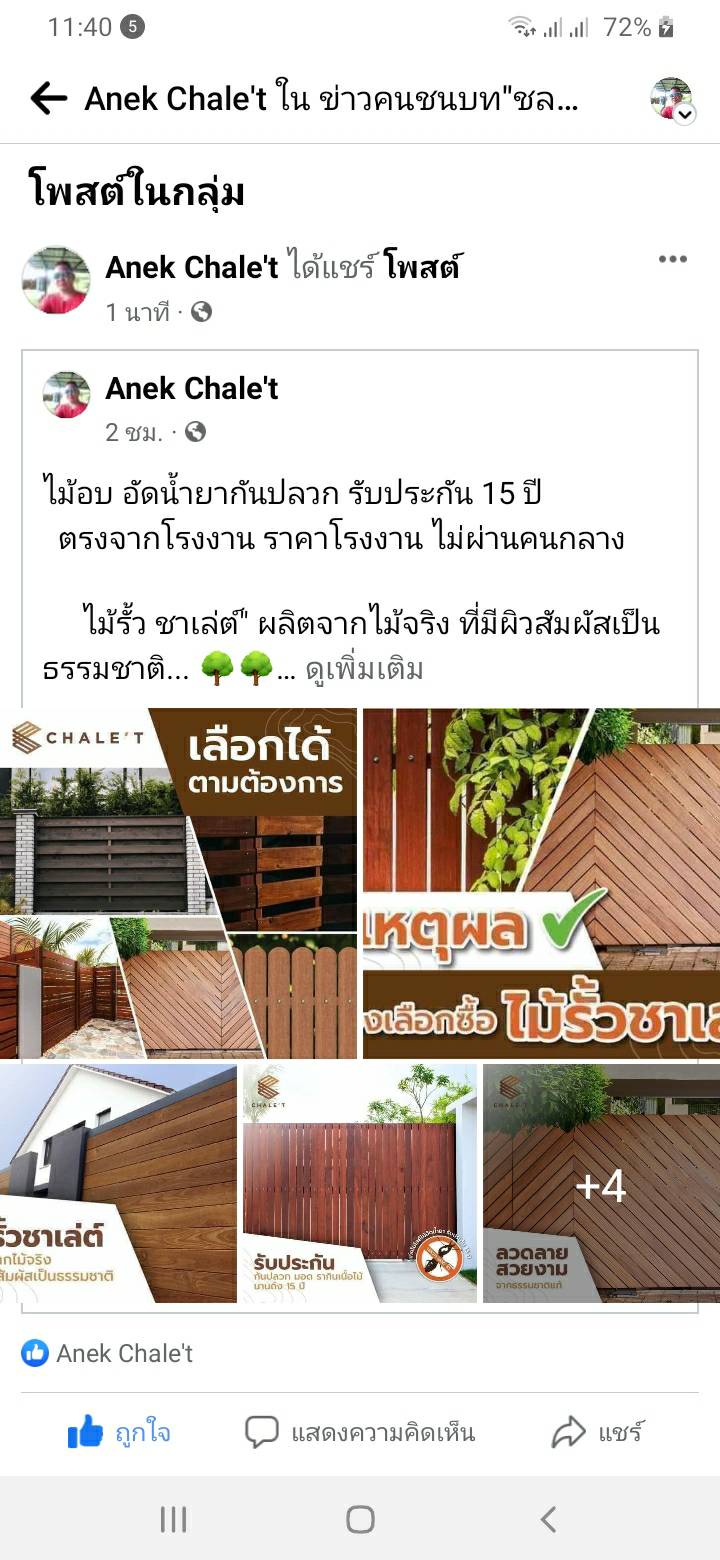Like this post with ถูกใจ
This screenshot has width=720, height=1560.
(119, 1433)
